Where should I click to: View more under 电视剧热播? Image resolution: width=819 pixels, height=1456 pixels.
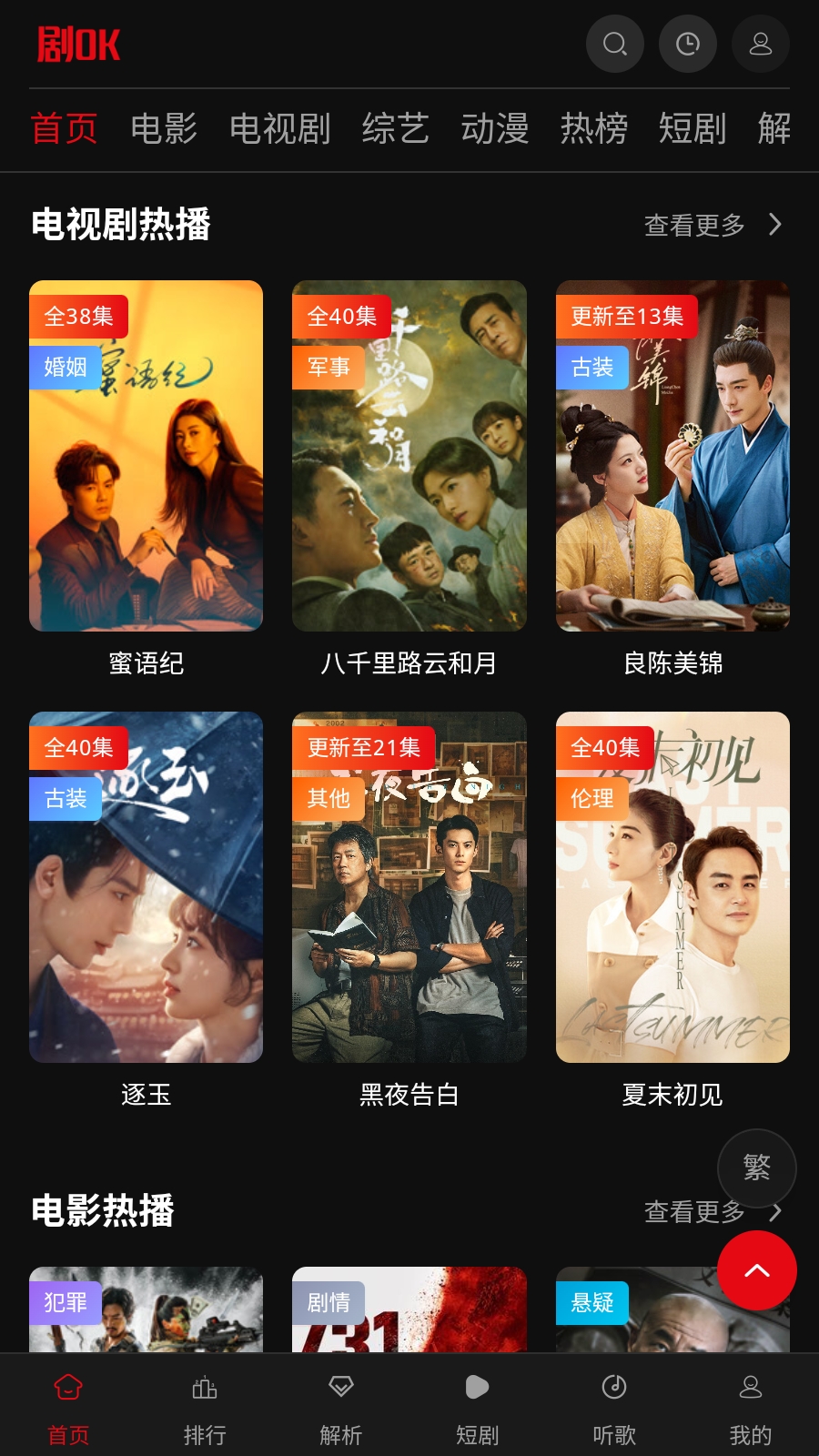(x=713, y=225)
